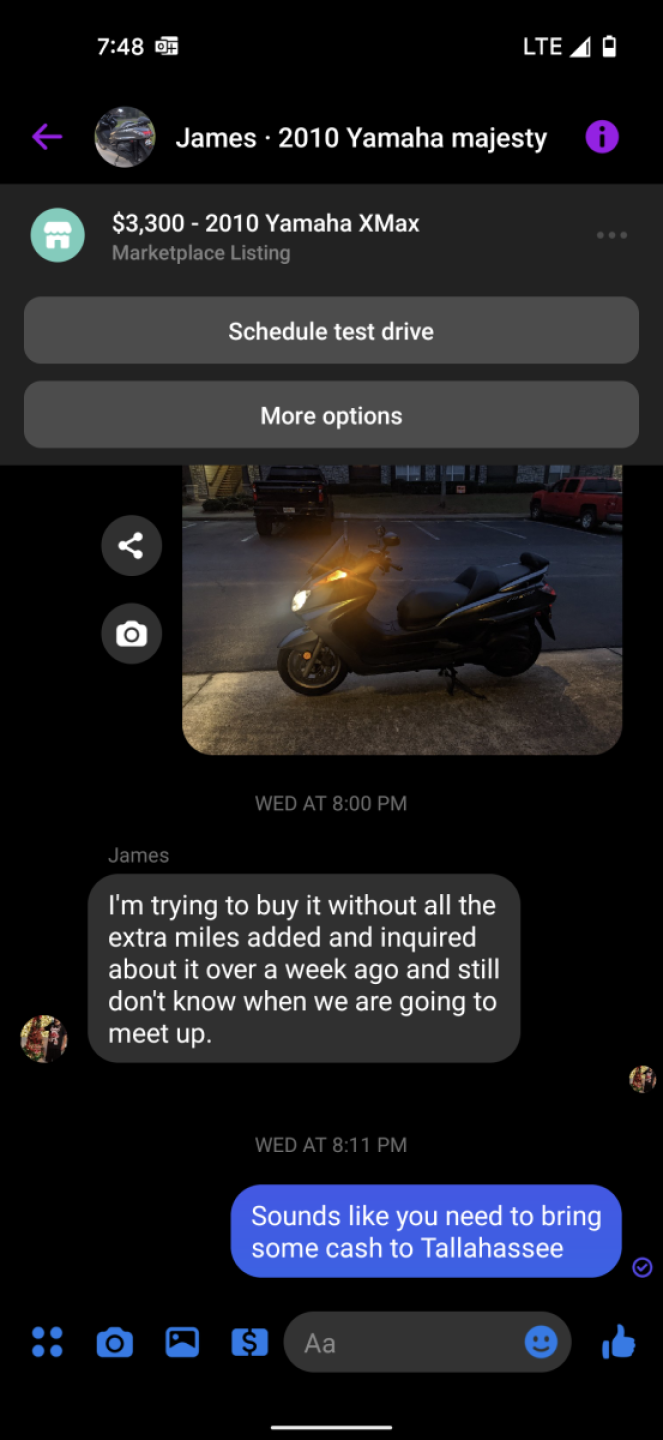Screen dimensions: 663x1440
Task: Open camera from the message toolbar
Action: (x=114, y=1342)
